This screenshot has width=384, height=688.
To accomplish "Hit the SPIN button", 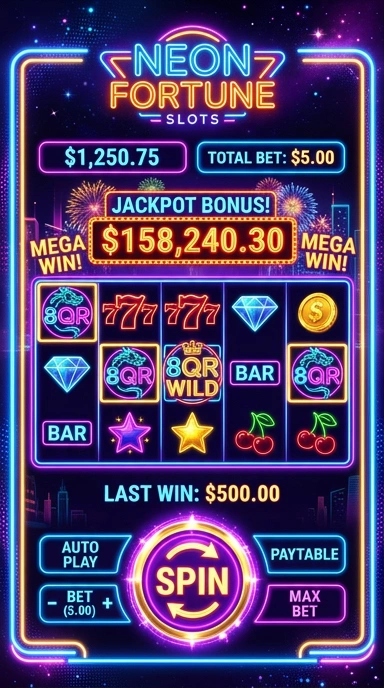I will point(192,580).
